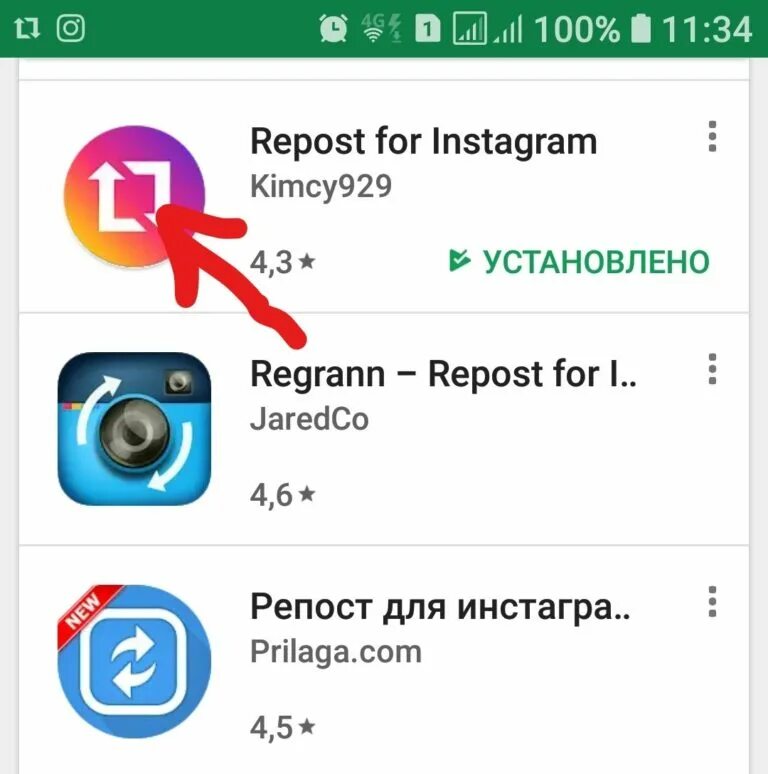Open overflow menu for Regrann app
The width and height of the screenshot is (768, 774).
coord(712,369)
